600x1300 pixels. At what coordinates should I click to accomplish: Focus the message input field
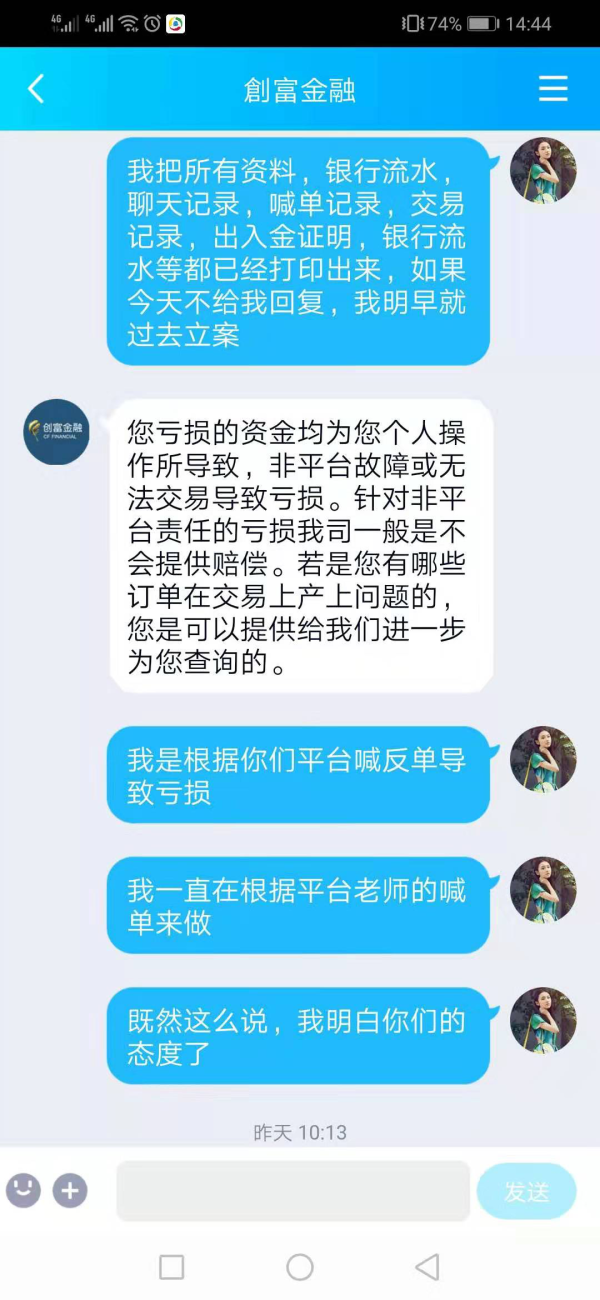[x=293, y=1190]
